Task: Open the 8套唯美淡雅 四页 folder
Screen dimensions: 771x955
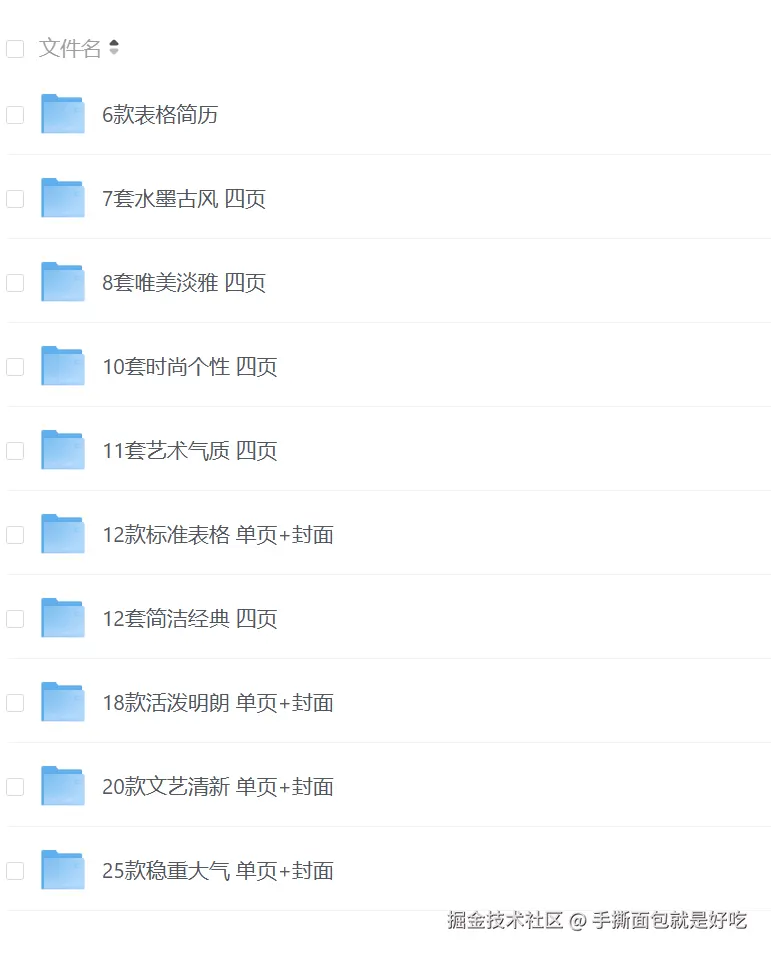Action: [184, 283]
